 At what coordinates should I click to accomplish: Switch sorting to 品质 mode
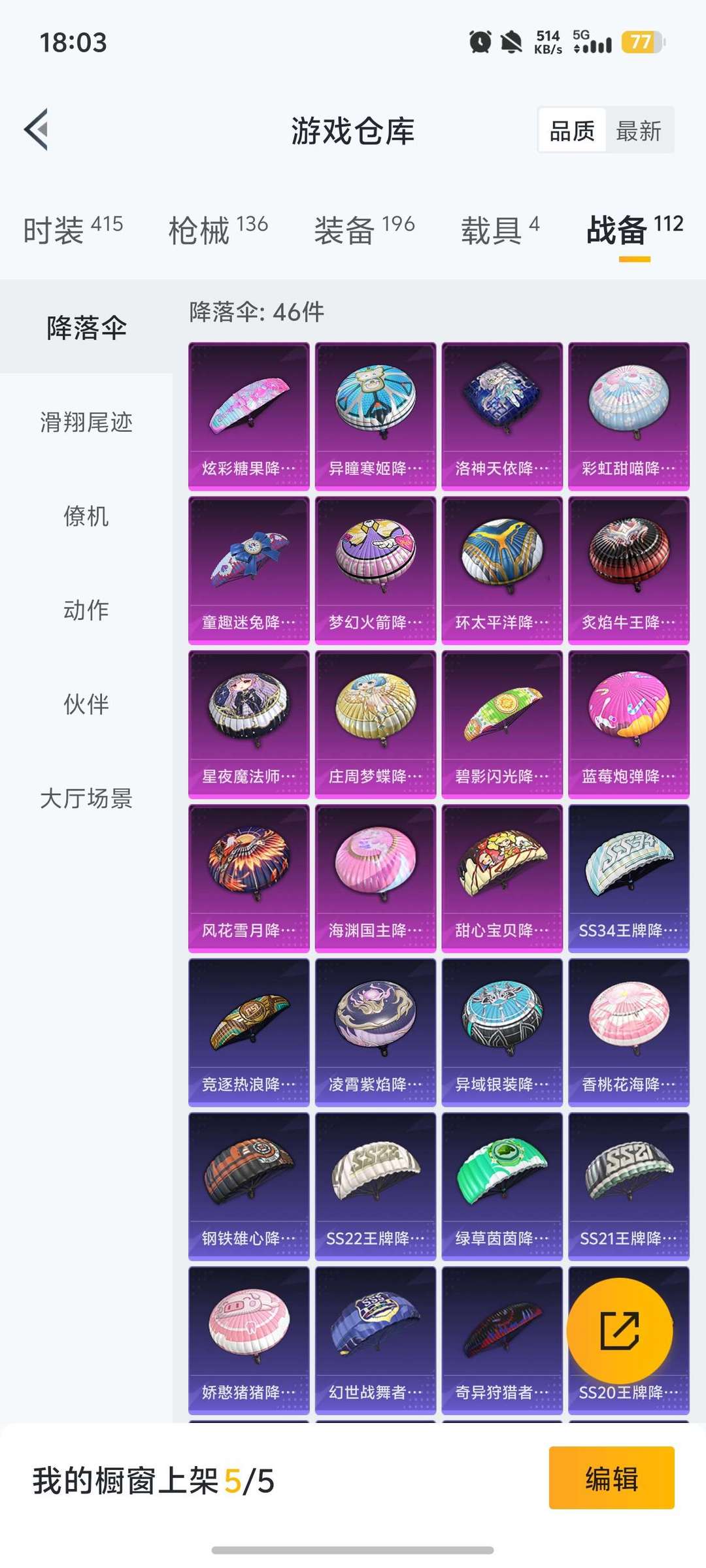pyautogui.click(x=571, y=131)
